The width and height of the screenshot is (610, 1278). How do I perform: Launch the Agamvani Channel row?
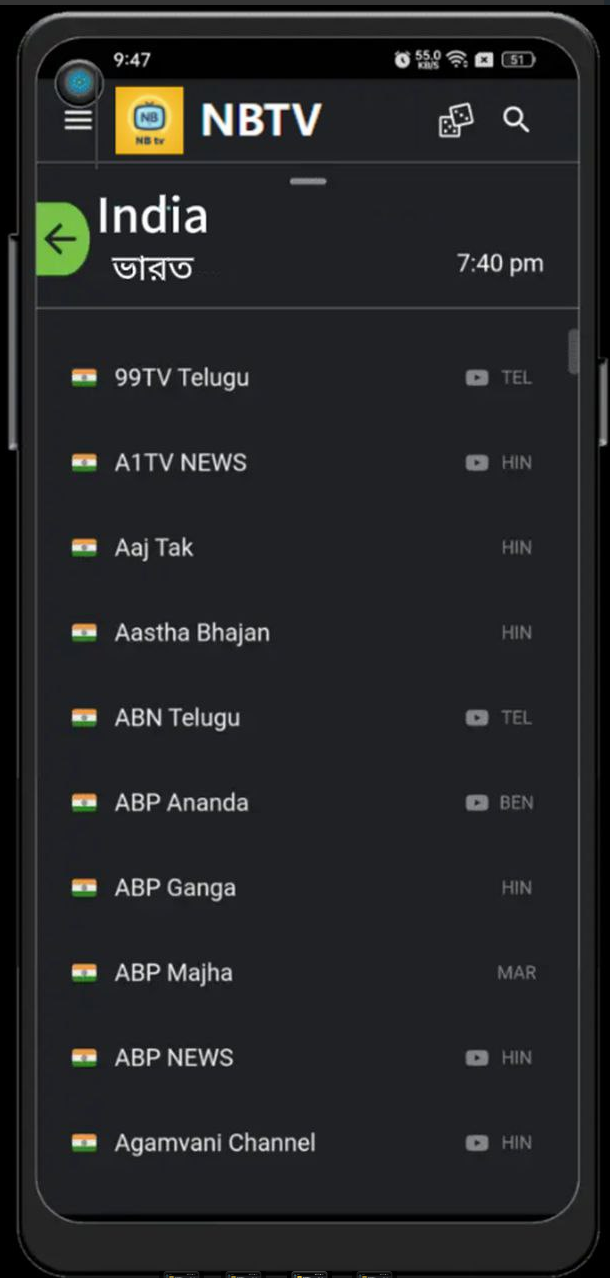[x=215, y=1143]
